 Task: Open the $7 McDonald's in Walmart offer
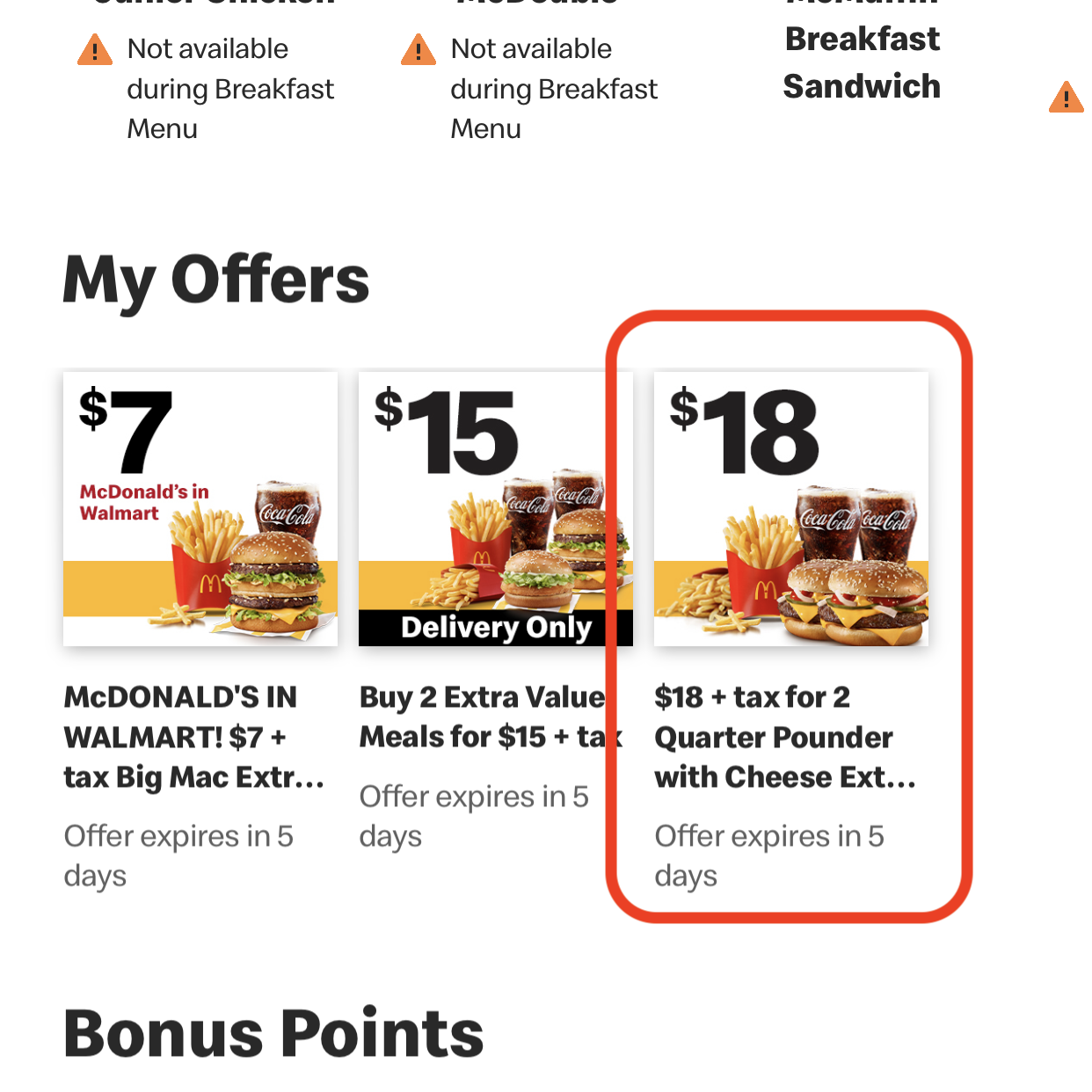point(200,509)
